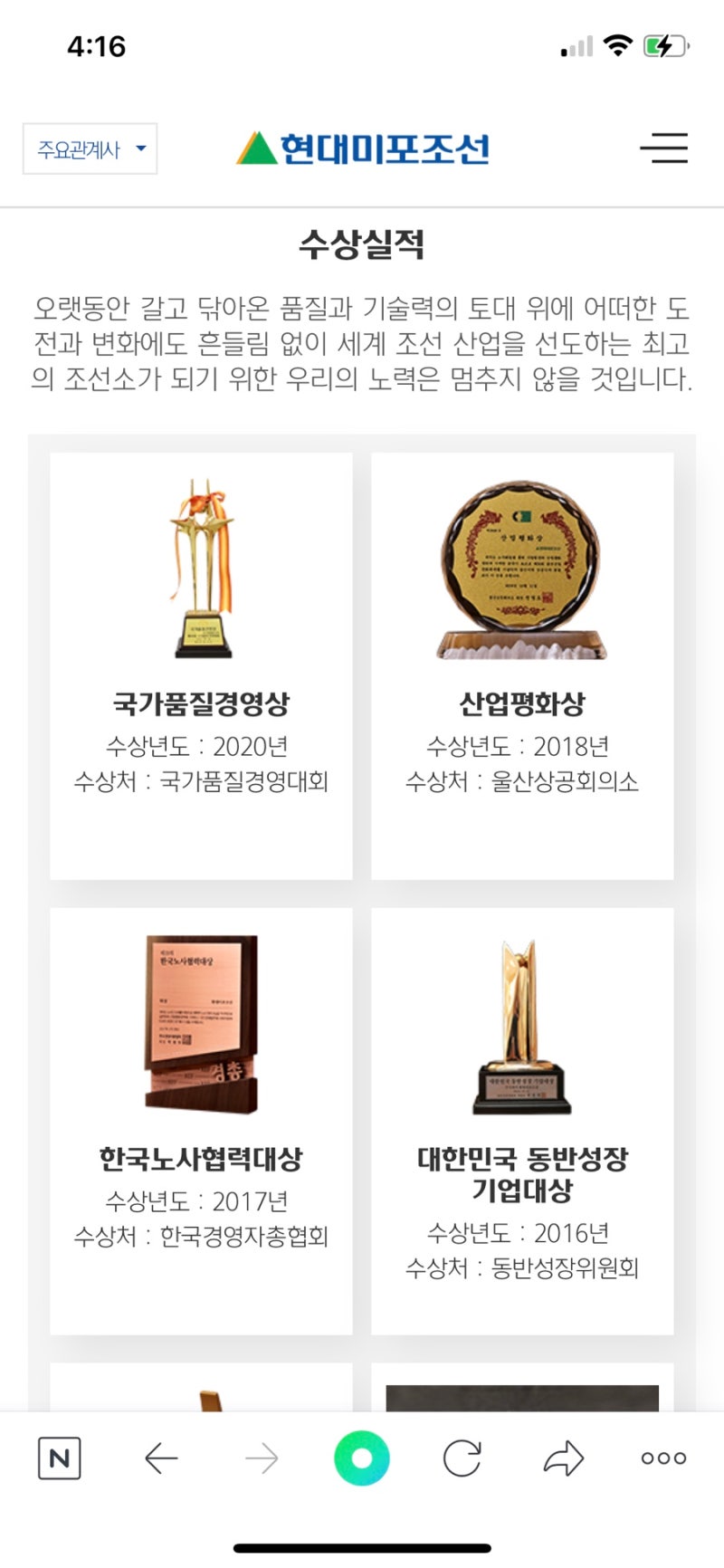
Task: Reload the current page
Action: (462, 1458)
